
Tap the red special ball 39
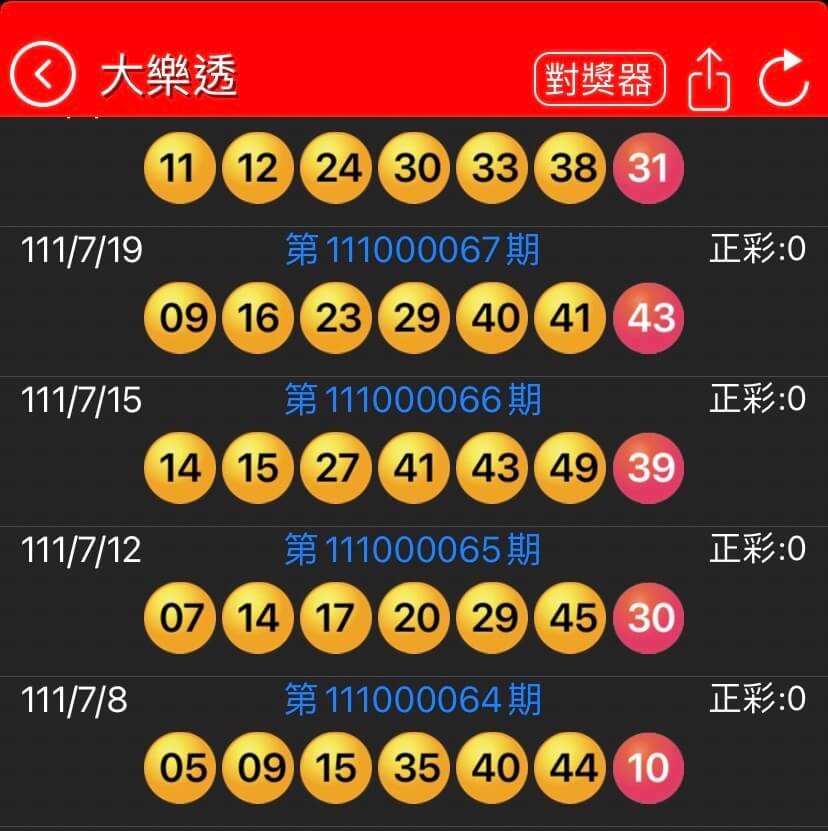[648, 467]
